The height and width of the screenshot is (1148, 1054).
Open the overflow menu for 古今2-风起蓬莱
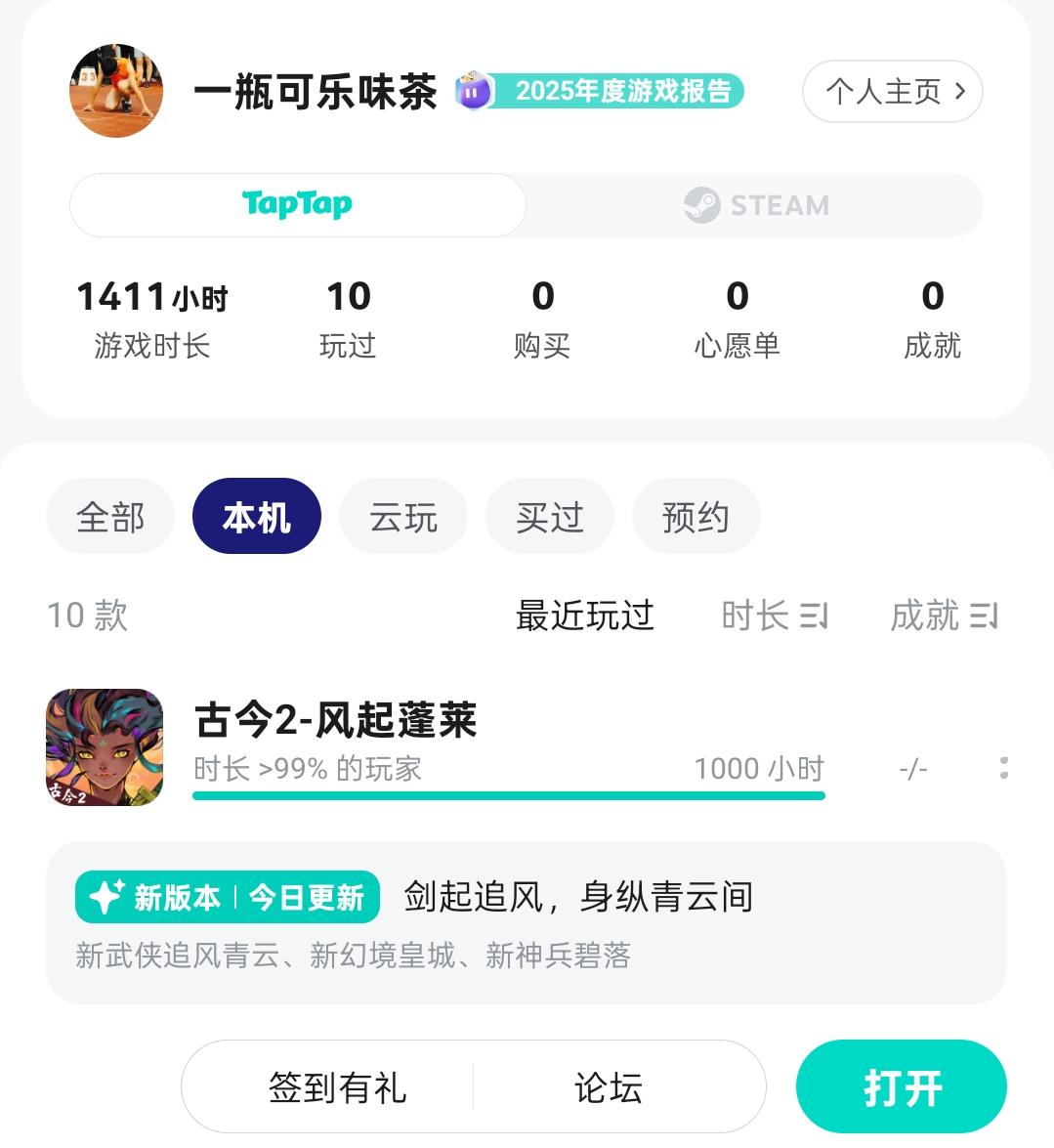[1003, 768]
